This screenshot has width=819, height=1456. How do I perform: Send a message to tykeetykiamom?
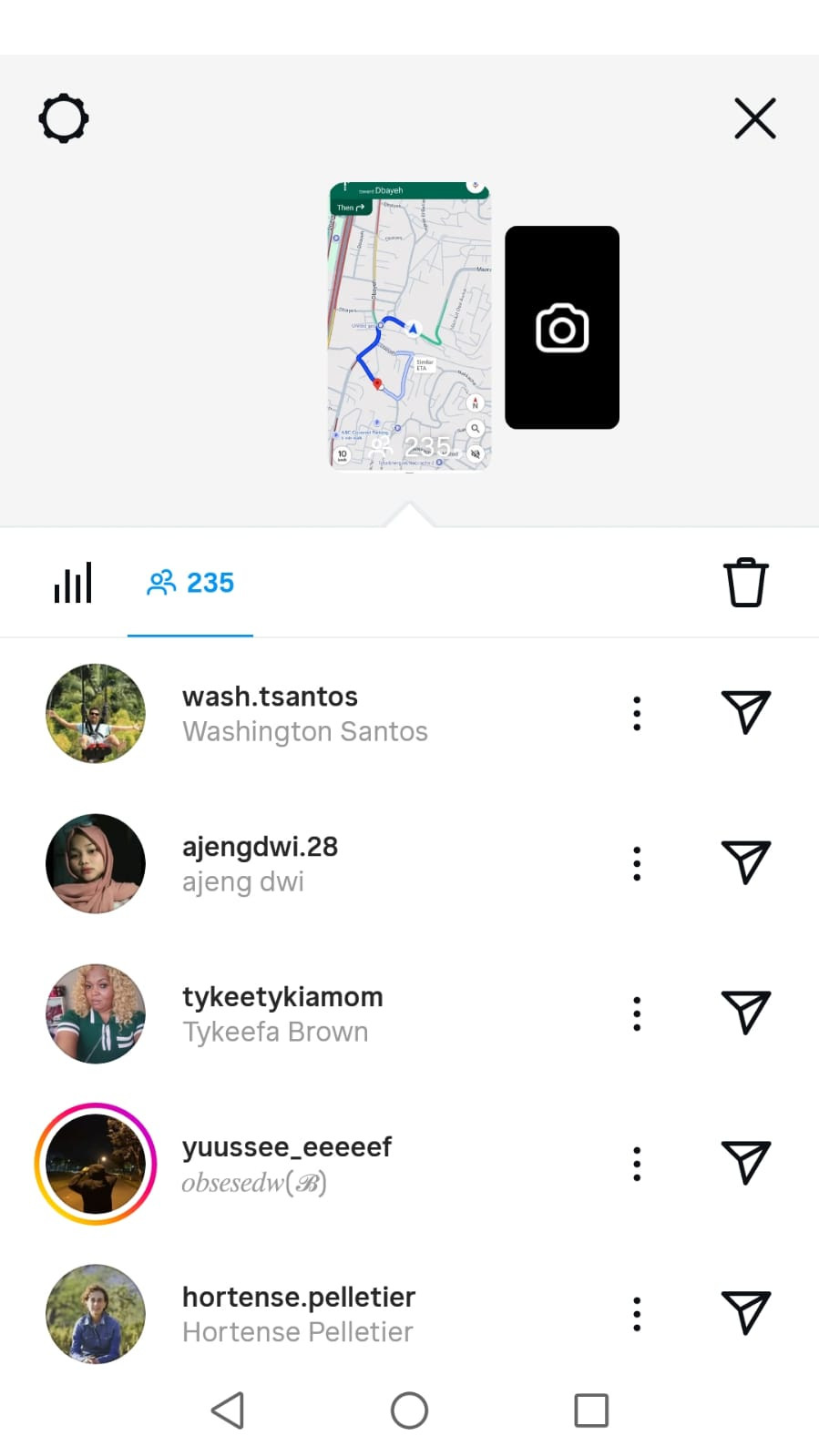(x=746, y=1012)
